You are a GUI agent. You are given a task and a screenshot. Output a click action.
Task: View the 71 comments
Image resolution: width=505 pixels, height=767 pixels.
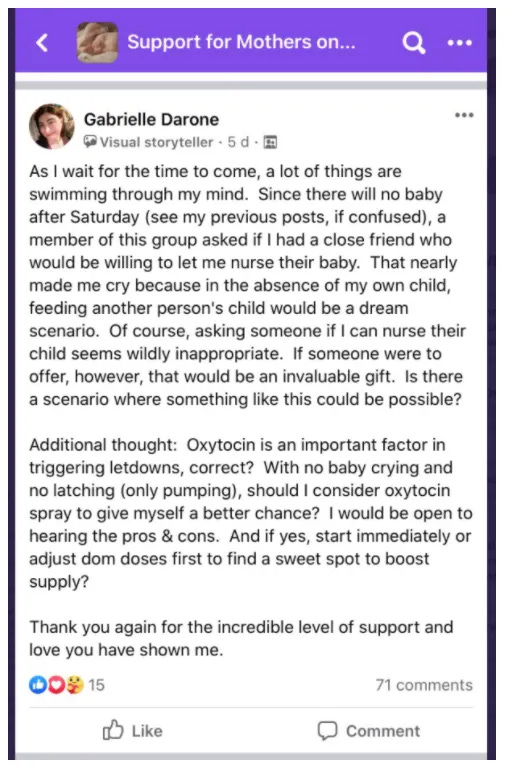424,685
